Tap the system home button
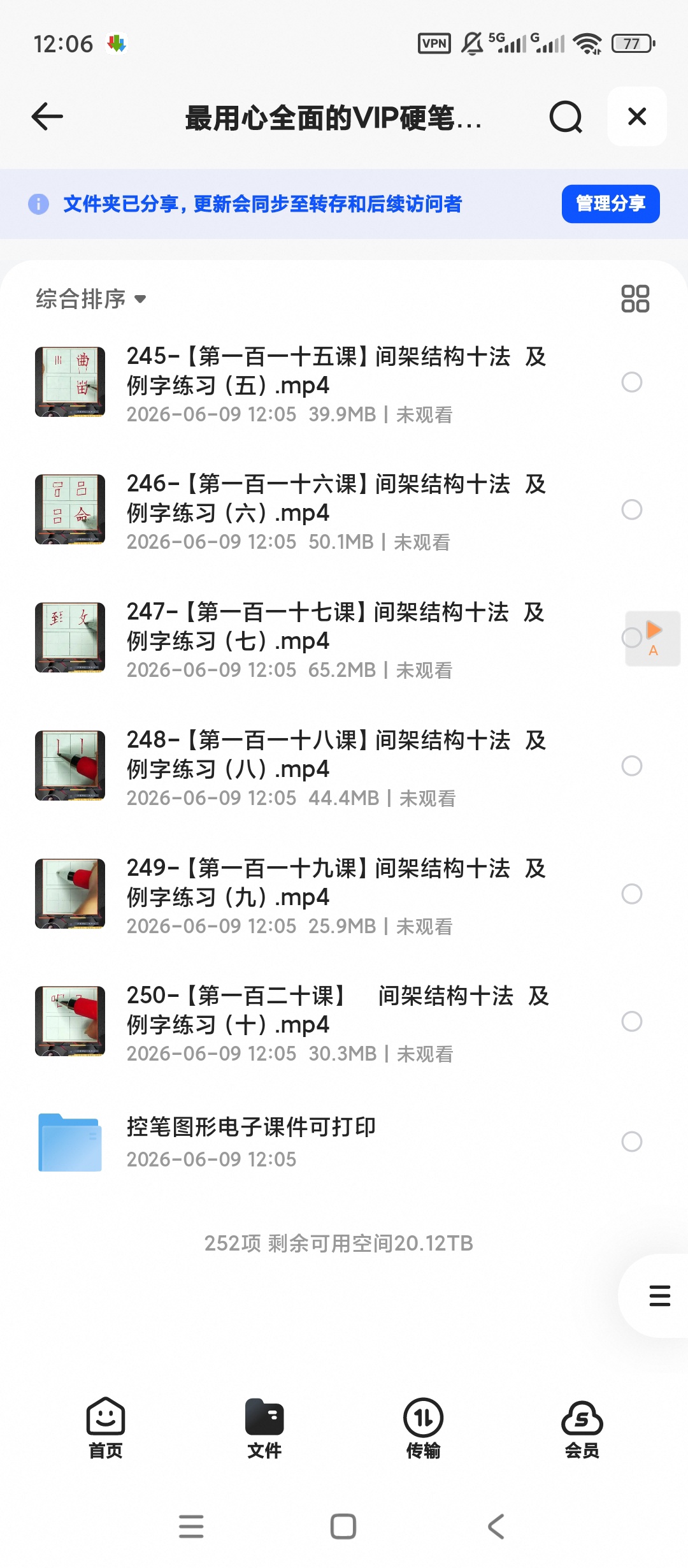This screenshot has width=688, height=1568. pos(343,1527)
